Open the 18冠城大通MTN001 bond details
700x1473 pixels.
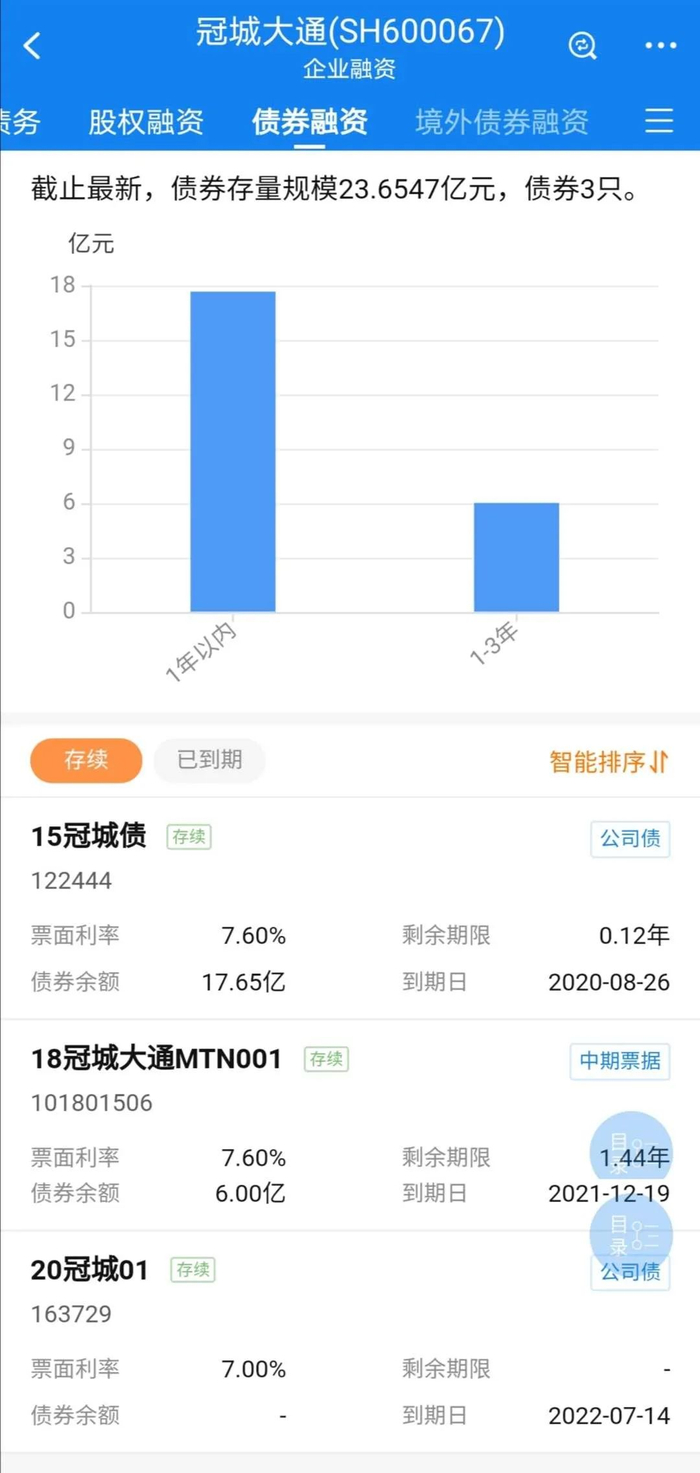point(157,1059)
